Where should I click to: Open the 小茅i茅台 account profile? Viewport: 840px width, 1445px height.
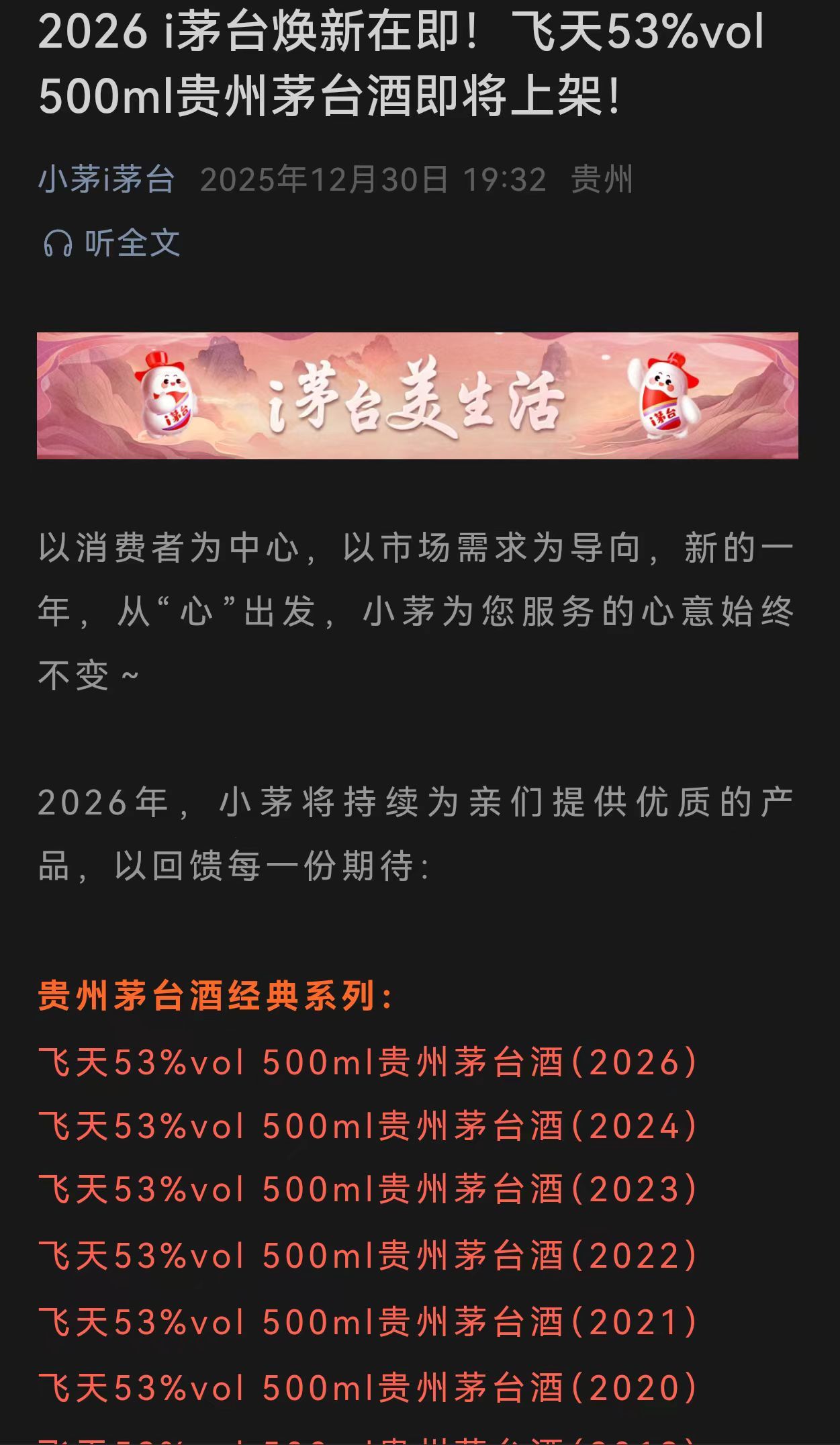pos(106,180)
